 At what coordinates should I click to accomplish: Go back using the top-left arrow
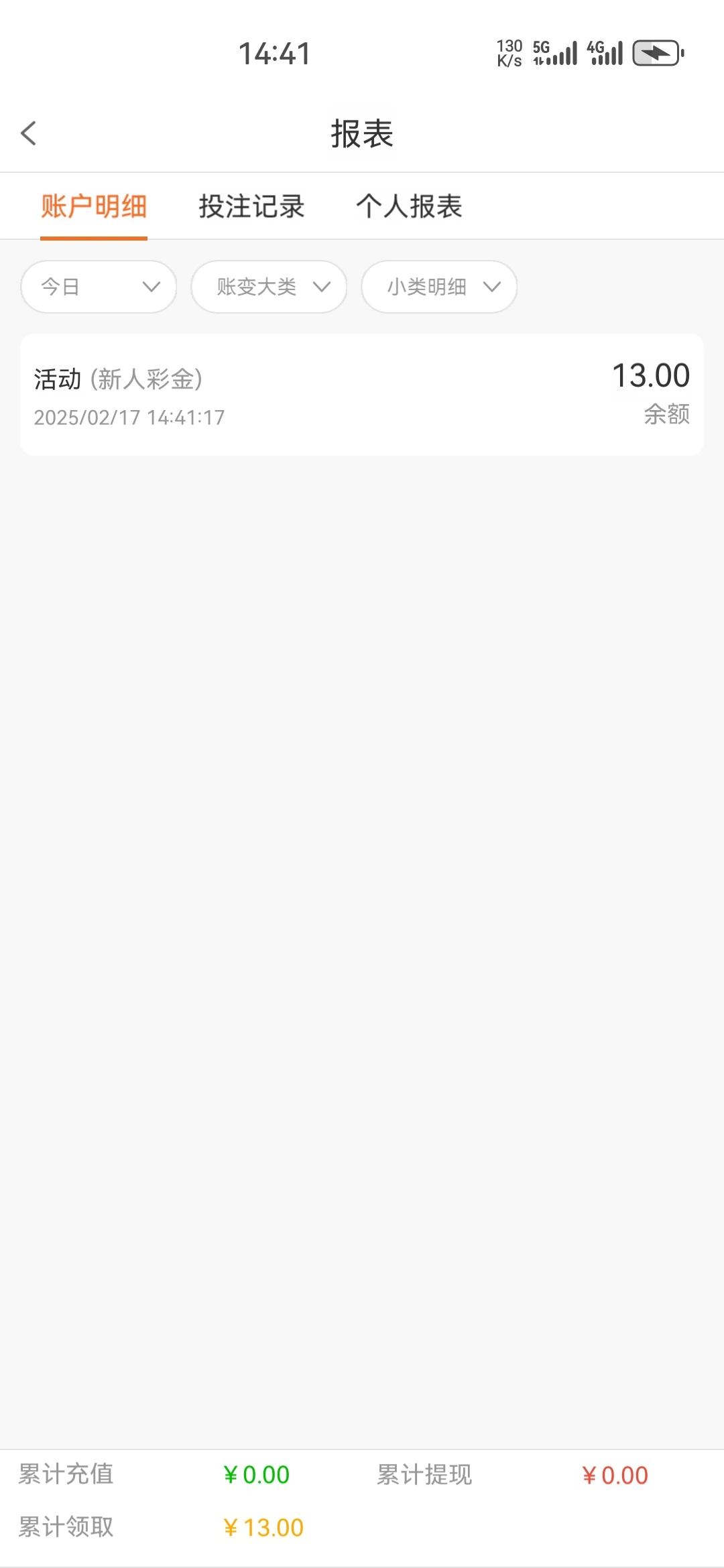point(29,133)
